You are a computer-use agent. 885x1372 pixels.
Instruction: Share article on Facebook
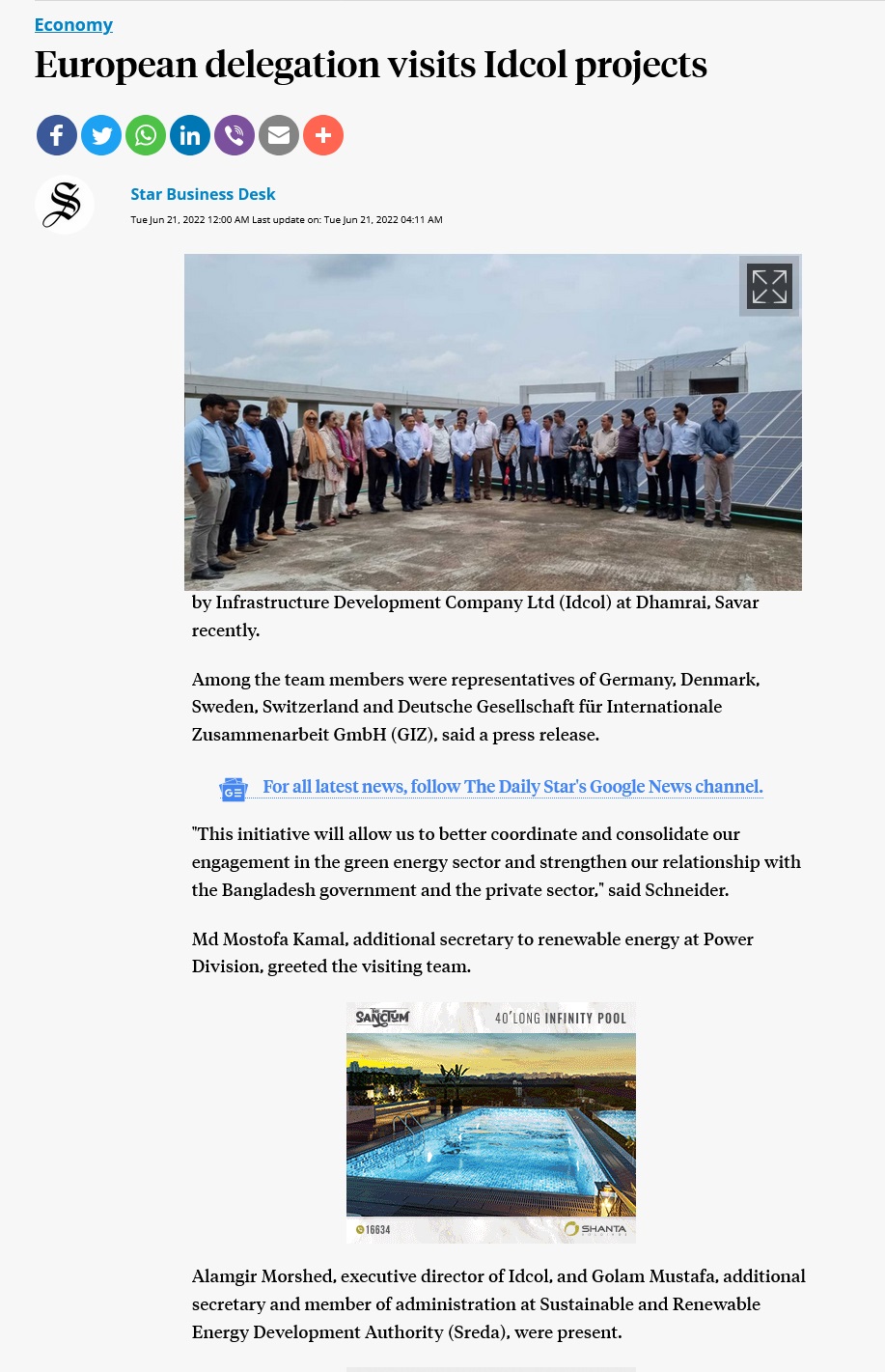[57, 135]
